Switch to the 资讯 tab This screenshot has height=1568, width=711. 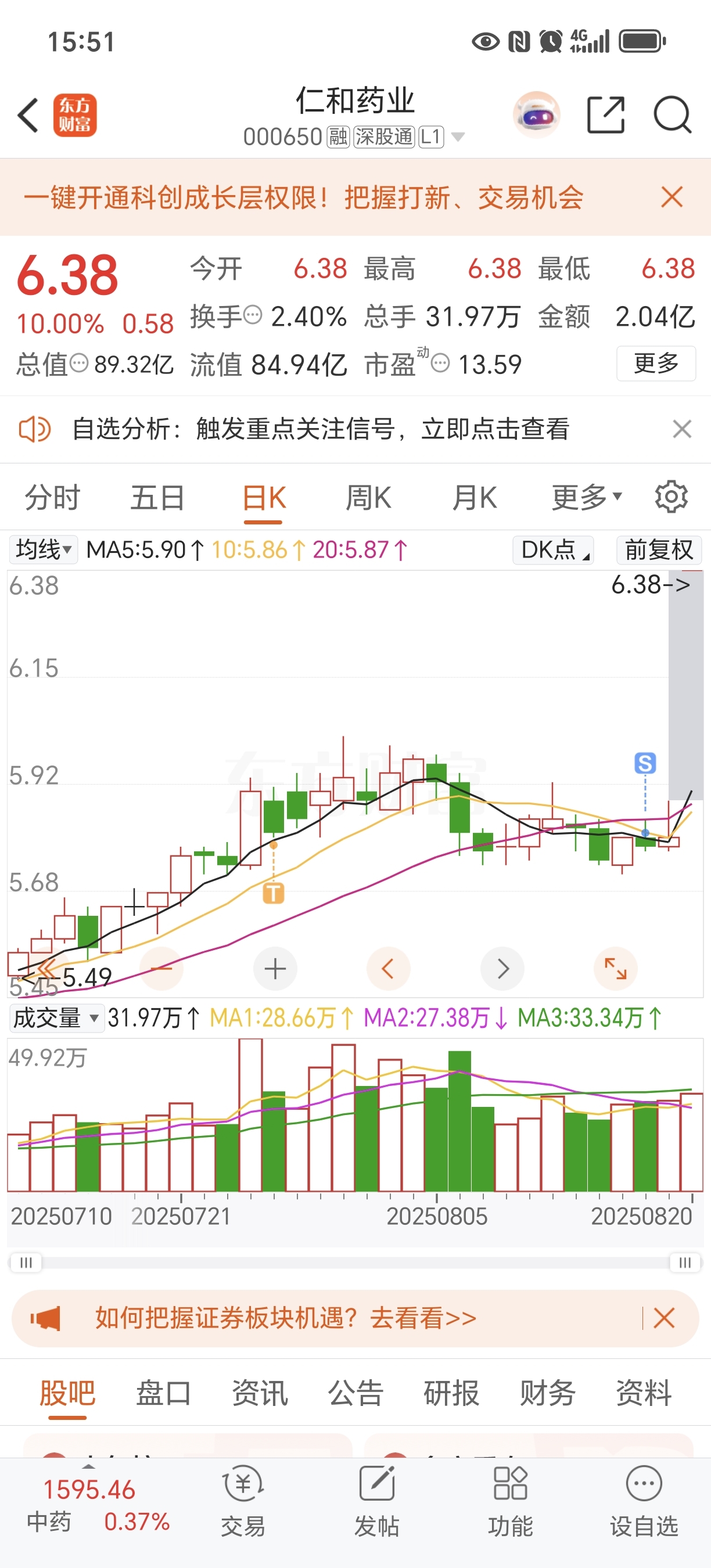point(259,1393)
